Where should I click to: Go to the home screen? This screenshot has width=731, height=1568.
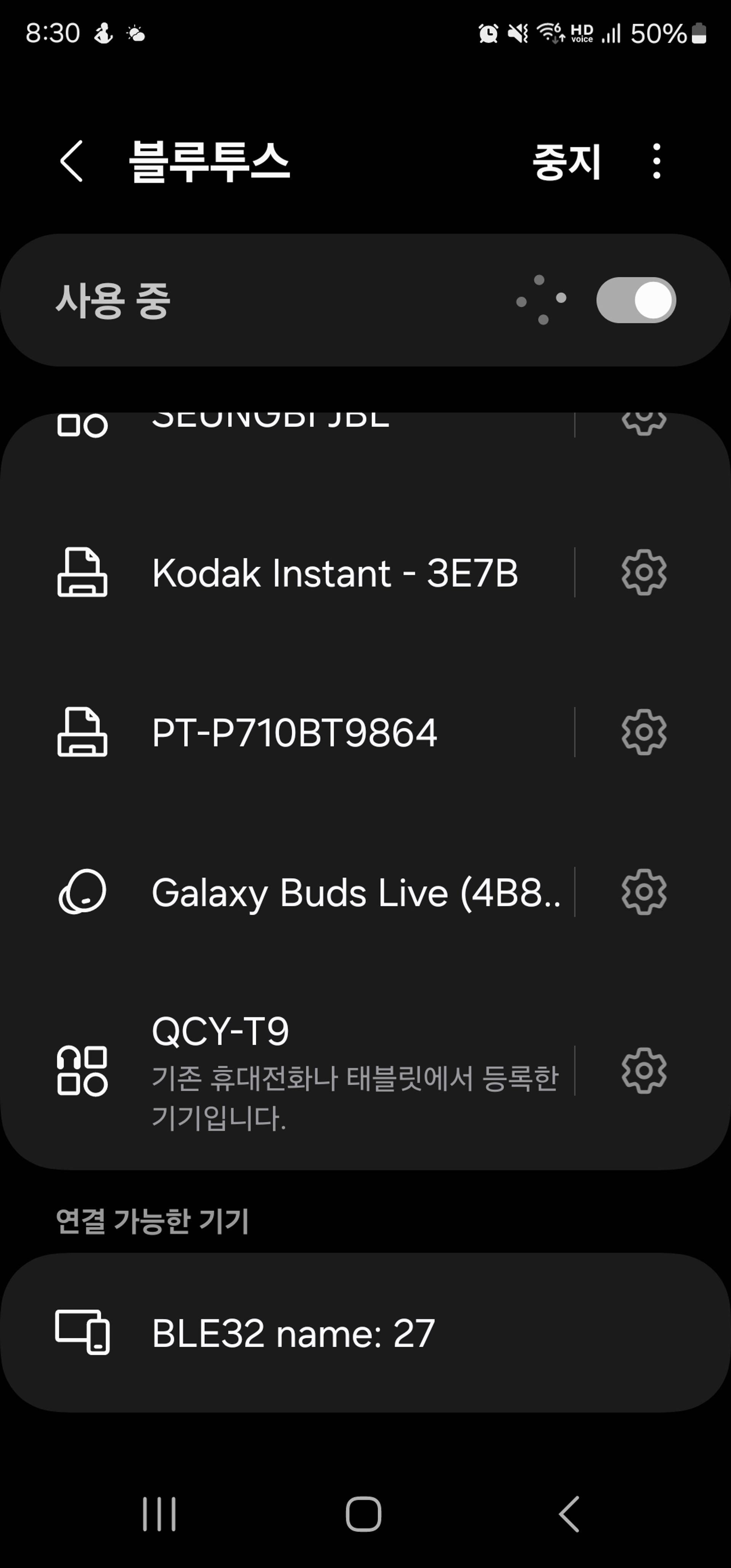[364, 1513]
